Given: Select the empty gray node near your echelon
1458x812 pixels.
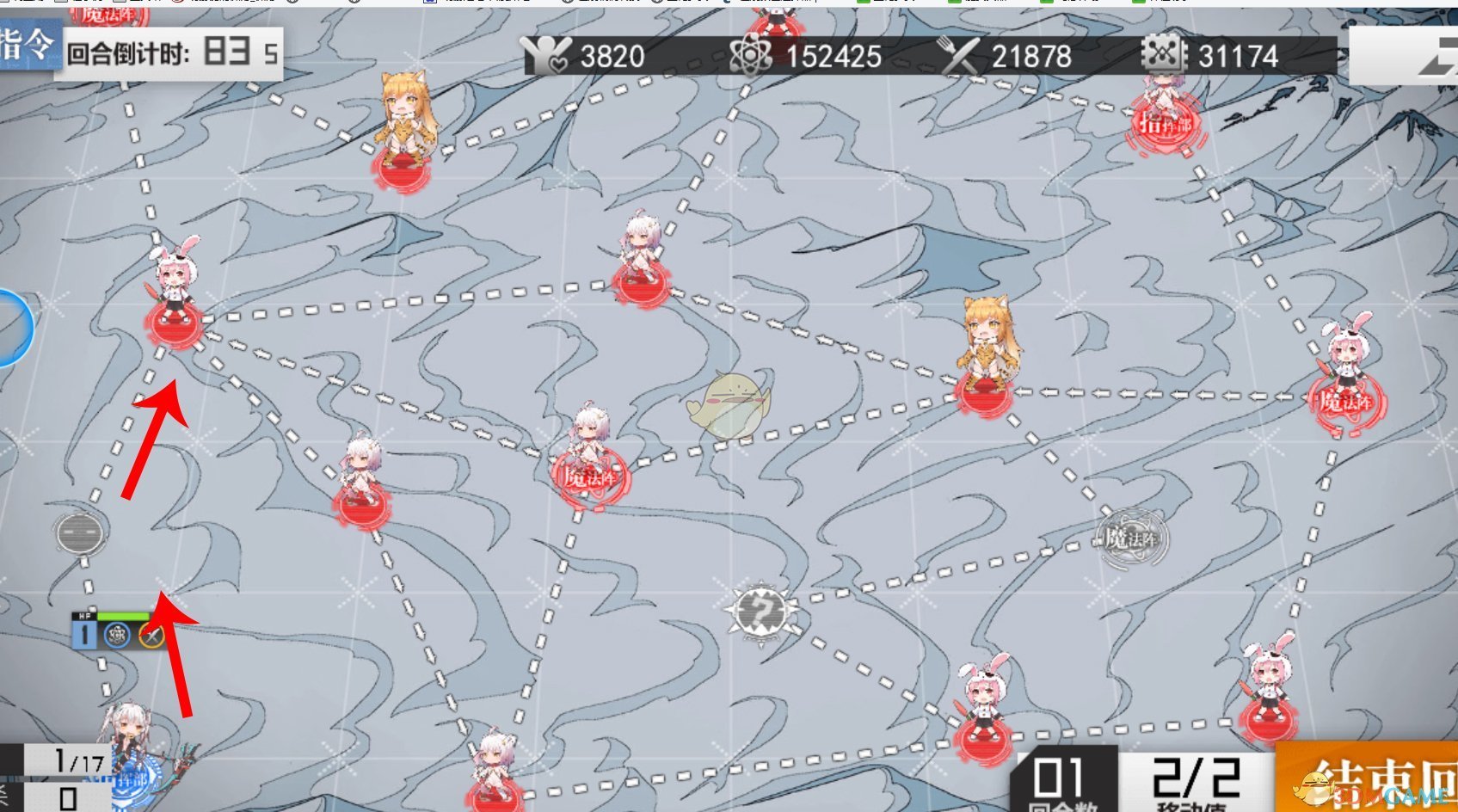Looking at the screenshot, I should click(x=80, y=533).
